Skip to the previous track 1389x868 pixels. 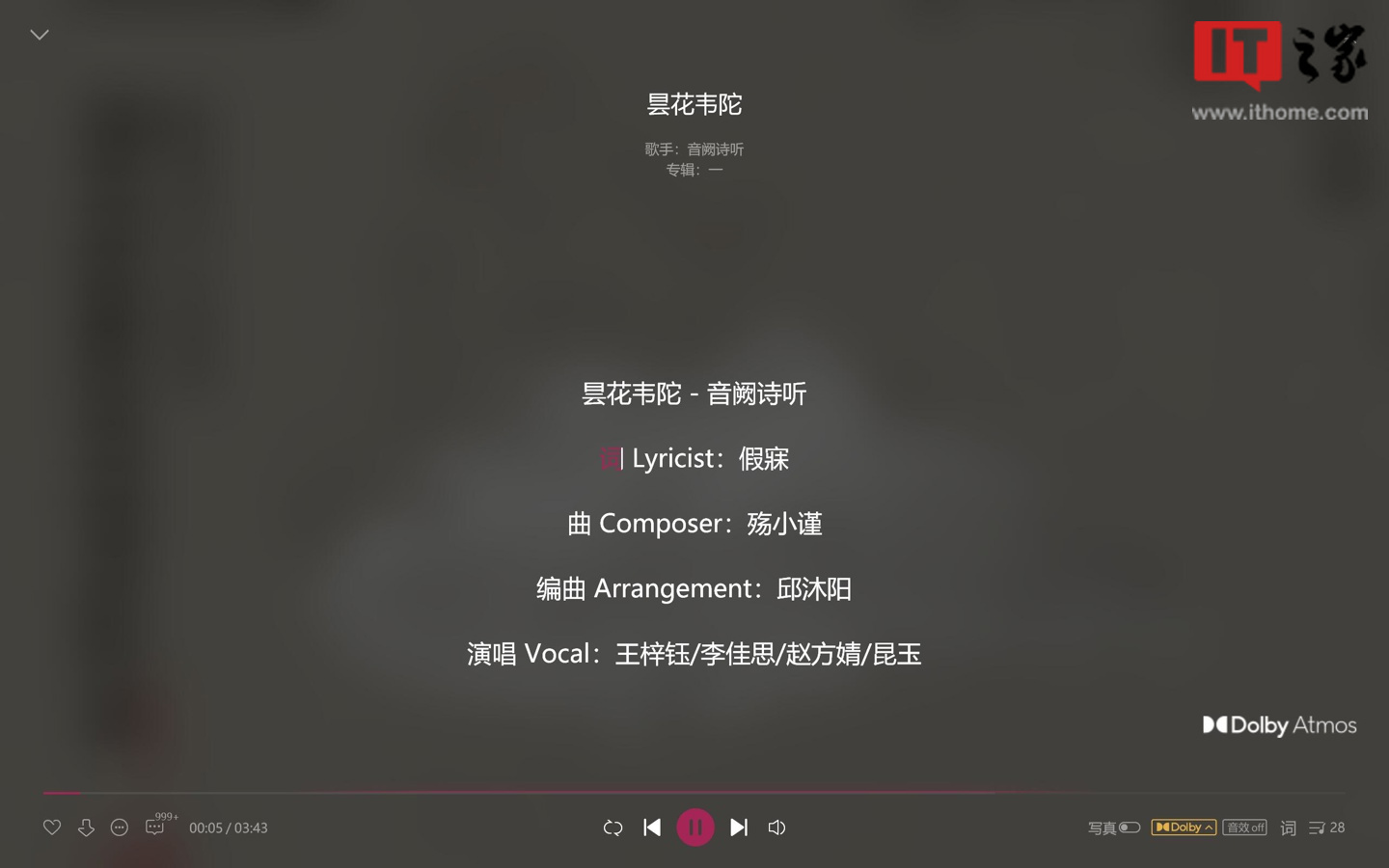pos(652,827)
